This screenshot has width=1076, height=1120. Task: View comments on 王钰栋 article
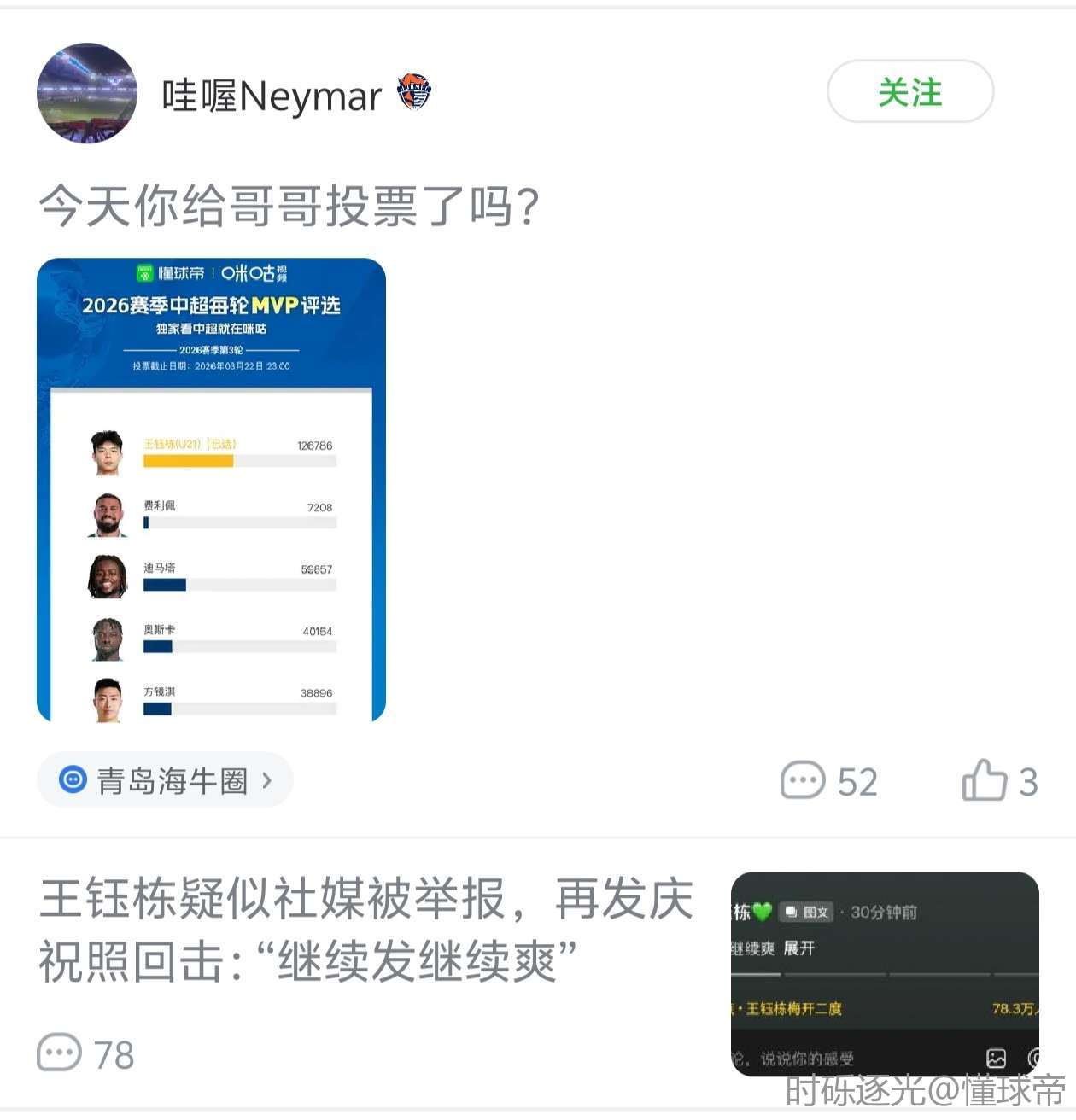[x=85, y=1054]
